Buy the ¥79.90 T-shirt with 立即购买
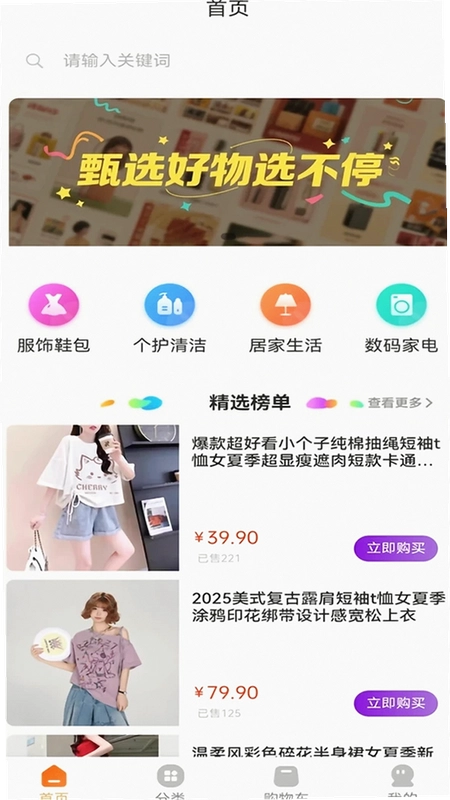The height and width of the screenshot is (800, 450). coord(396,704)
